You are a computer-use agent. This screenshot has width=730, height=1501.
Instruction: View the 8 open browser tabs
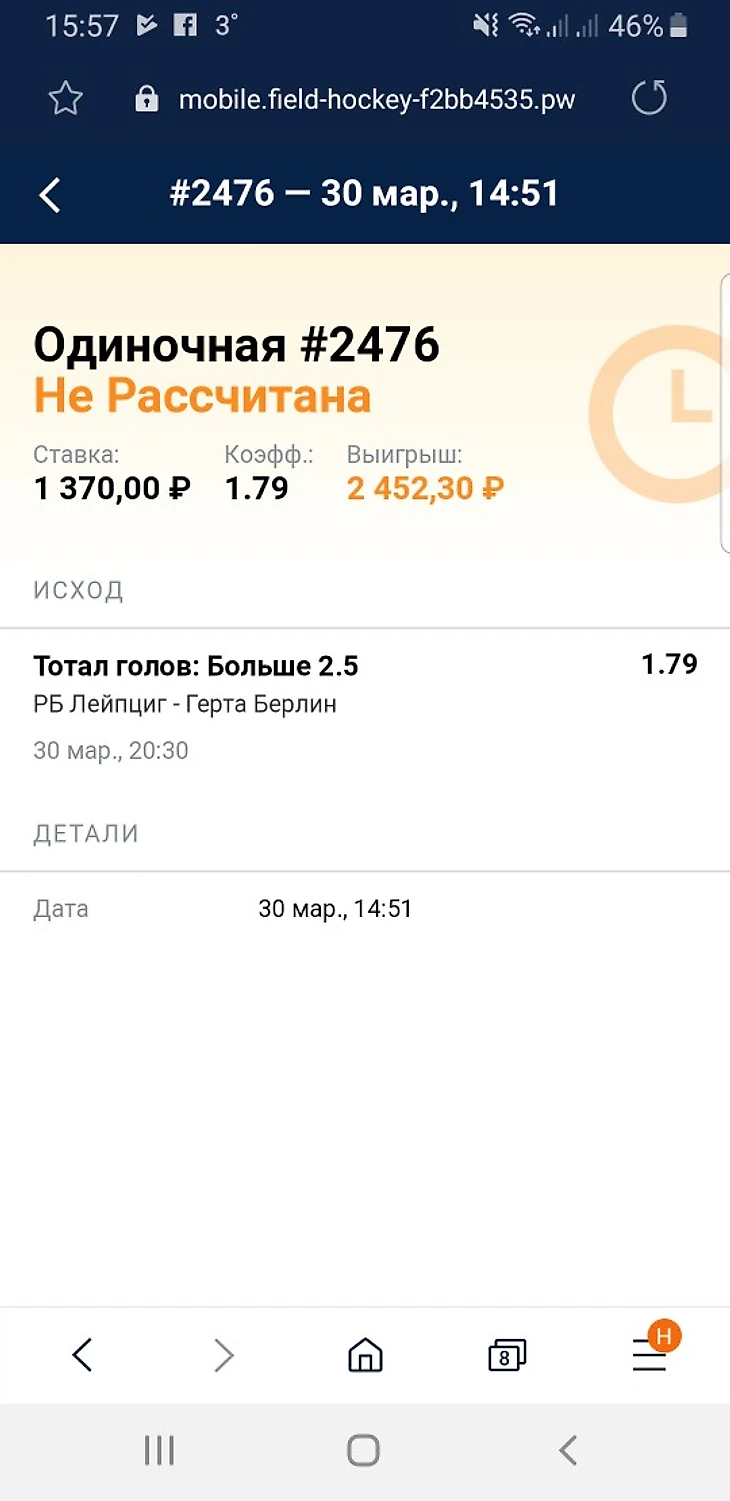point(507,1356)
